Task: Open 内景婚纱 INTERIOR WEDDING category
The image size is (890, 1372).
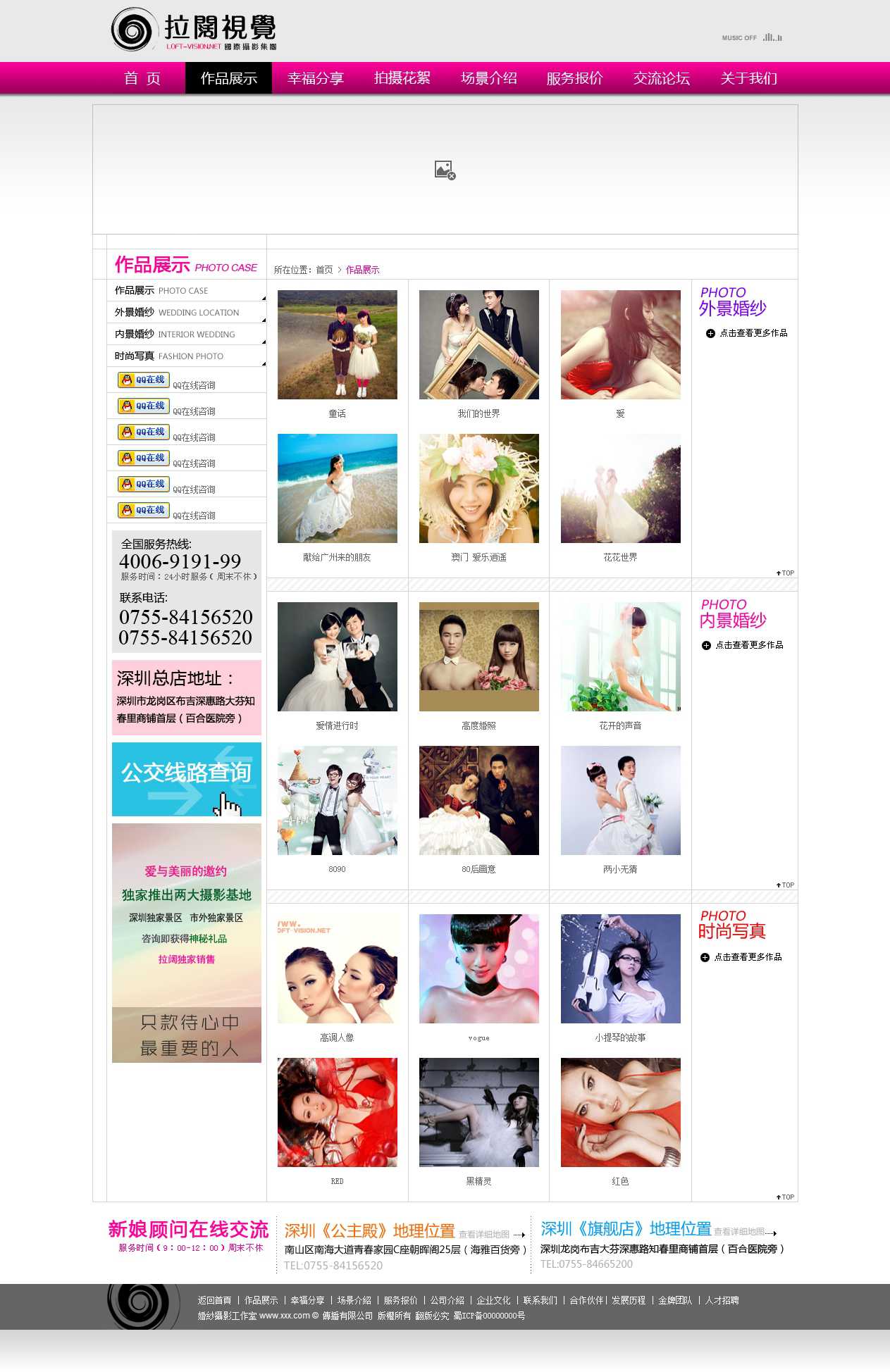Action: 175,334
